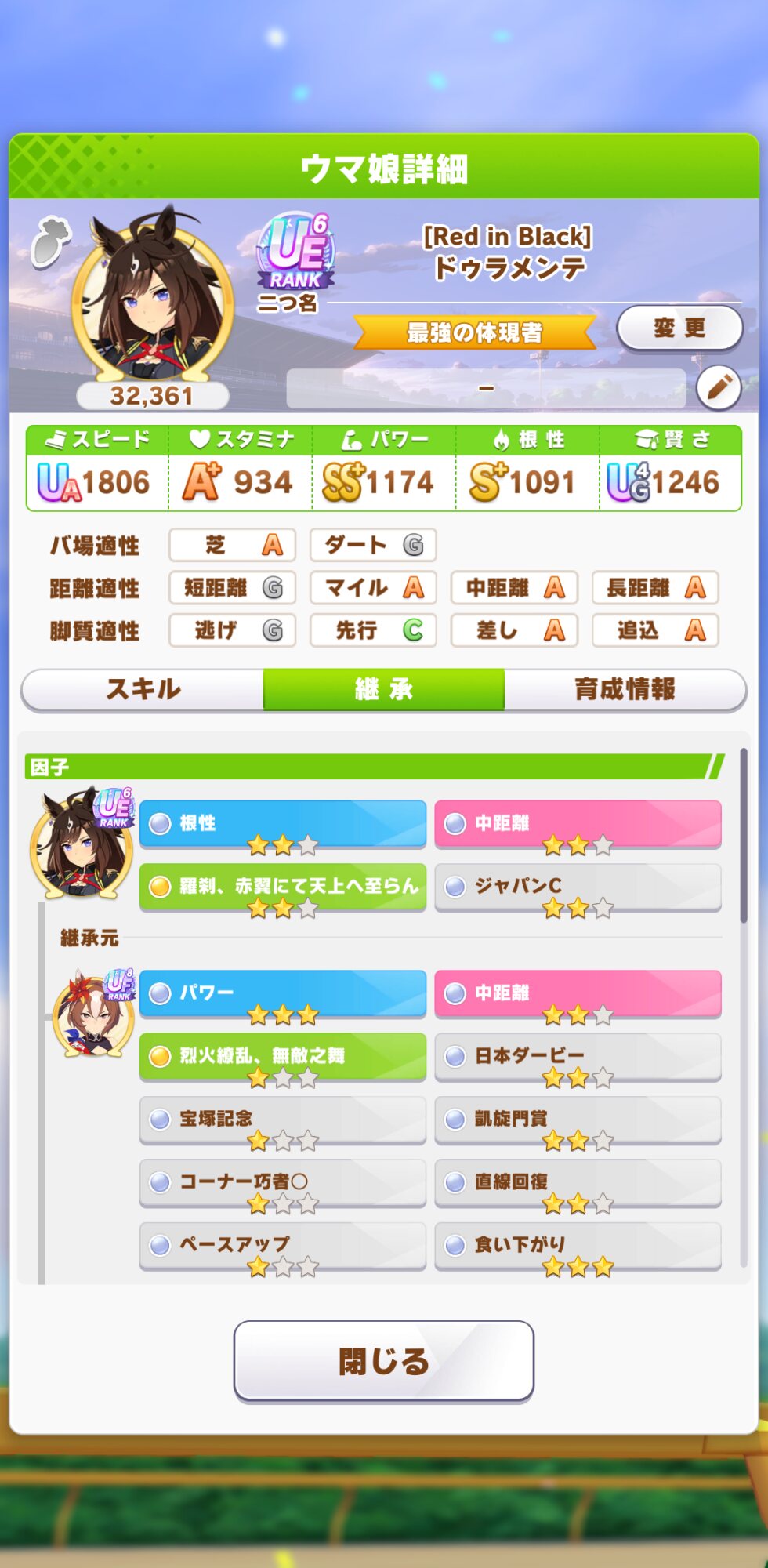Open the 食い下がり skill factor

click(578, 1244)
